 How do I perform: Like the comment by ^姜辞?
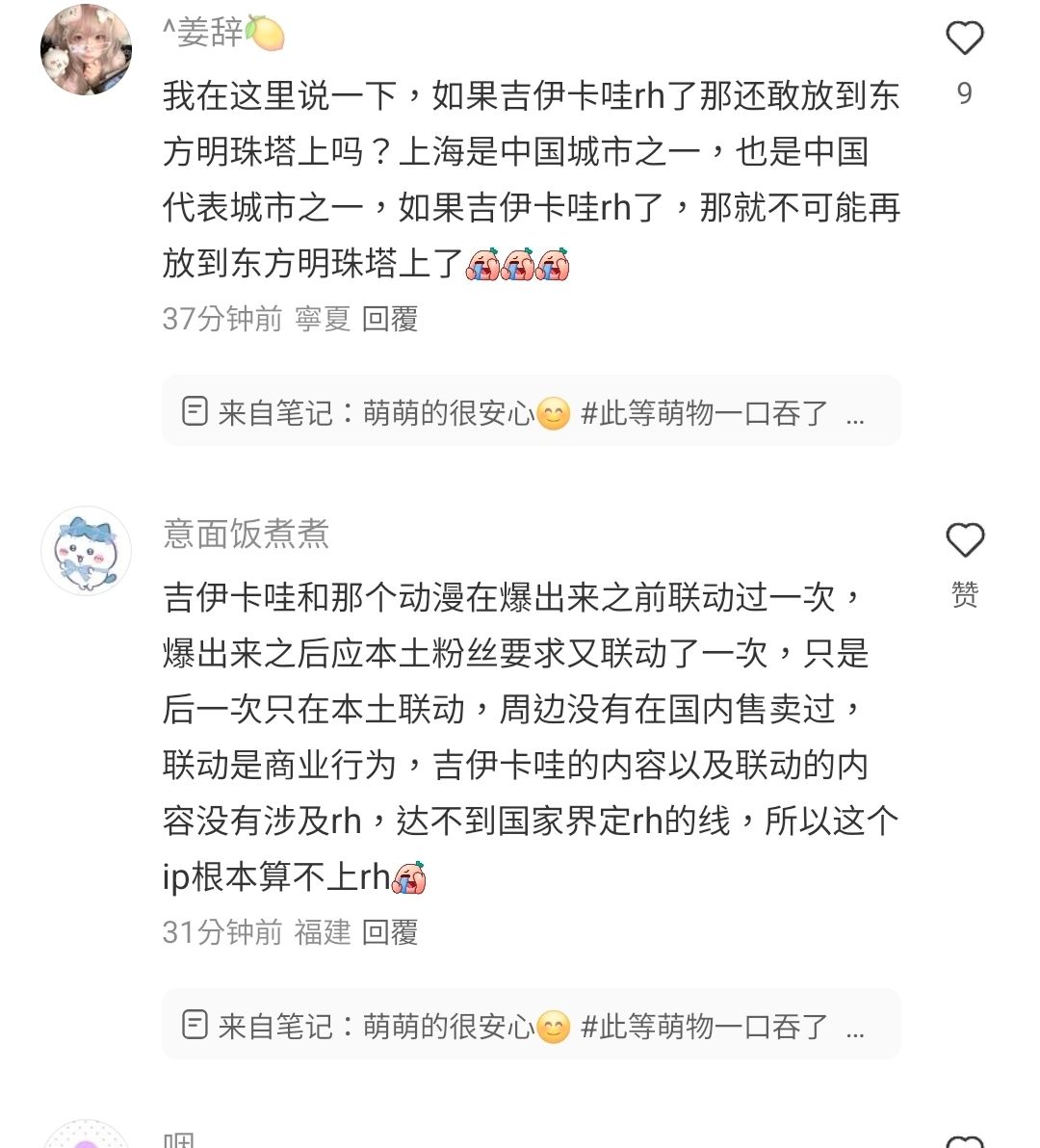click(x=964, y=39)
